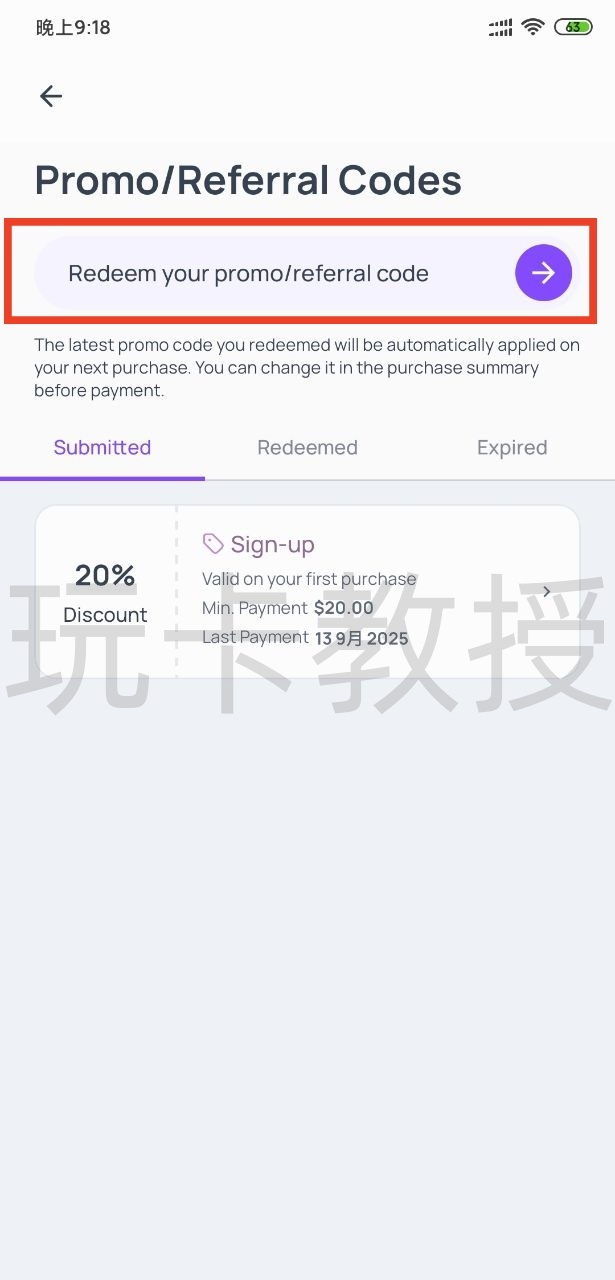This screenshot has width=615, height=1280.
Task: Go back using the top arrow
Action: [51, 96]
